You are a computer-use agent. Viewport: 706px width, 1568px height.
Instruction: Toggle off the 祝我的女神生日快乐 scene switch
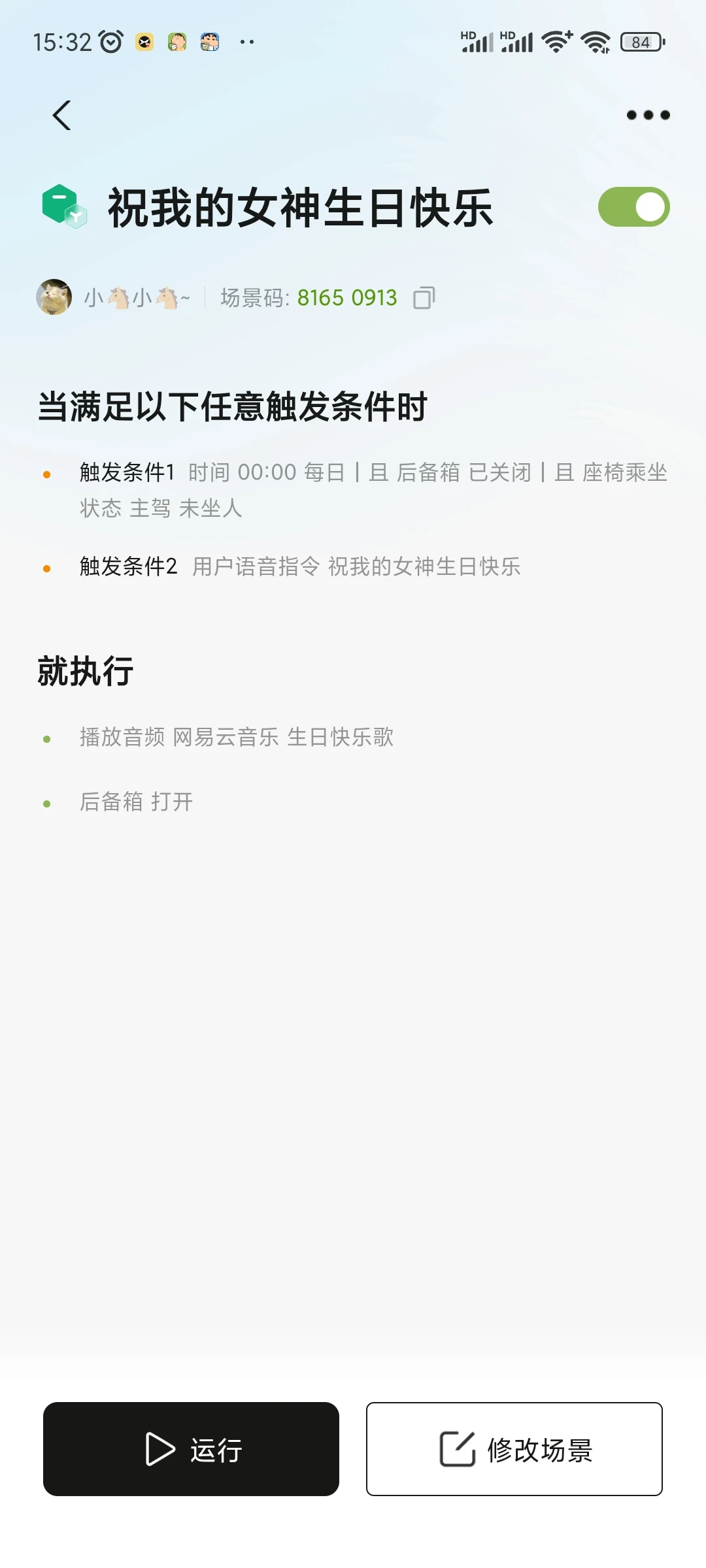[633, 207]
